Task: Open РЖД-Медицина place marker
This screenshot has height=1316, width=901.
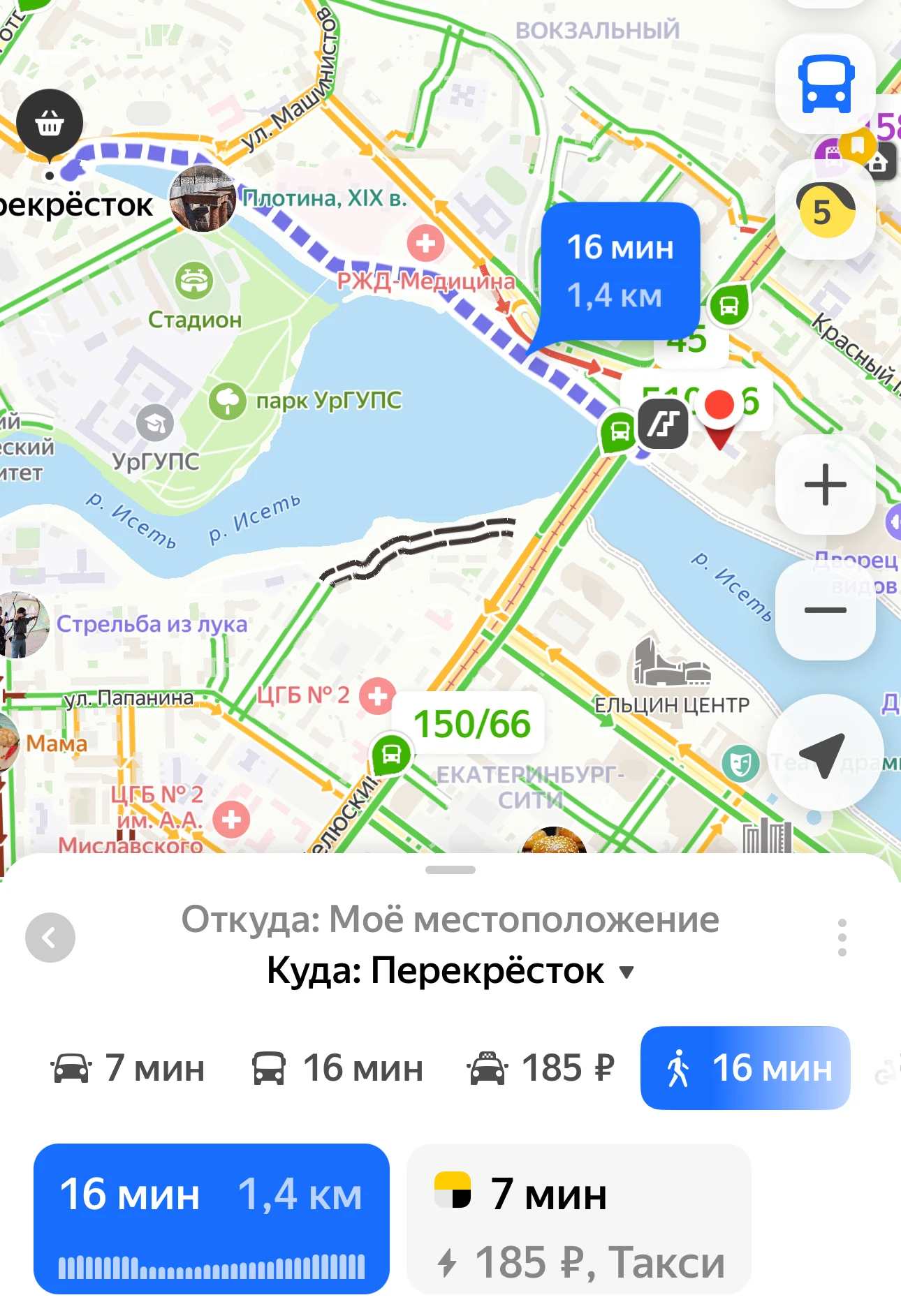Action: [426, 244]
